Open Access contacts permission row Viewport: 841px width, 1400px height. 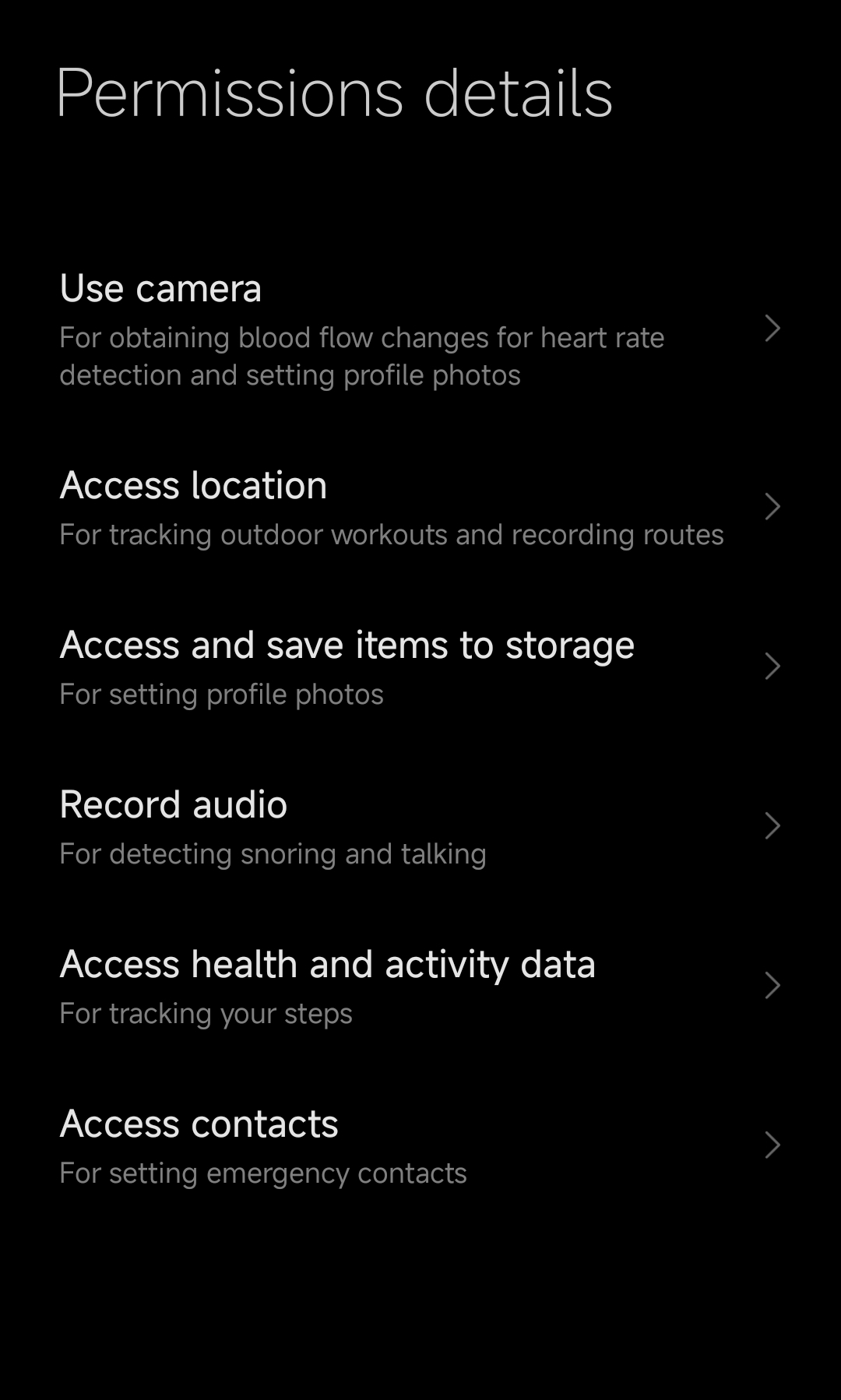tap(420, 1145)
